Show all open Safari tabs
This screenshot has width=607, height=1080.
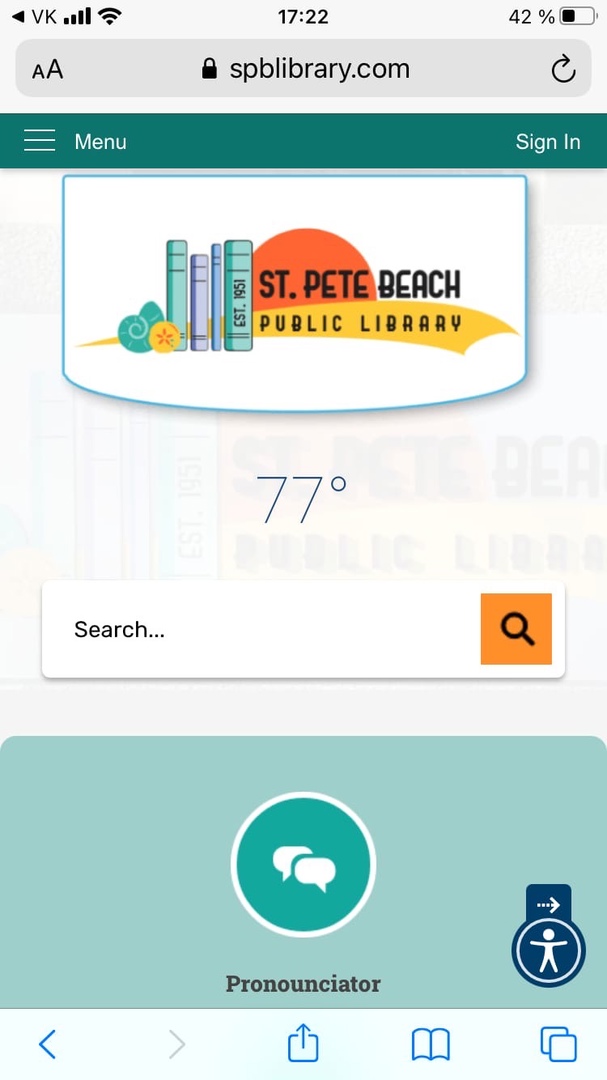pos(558,1045)
